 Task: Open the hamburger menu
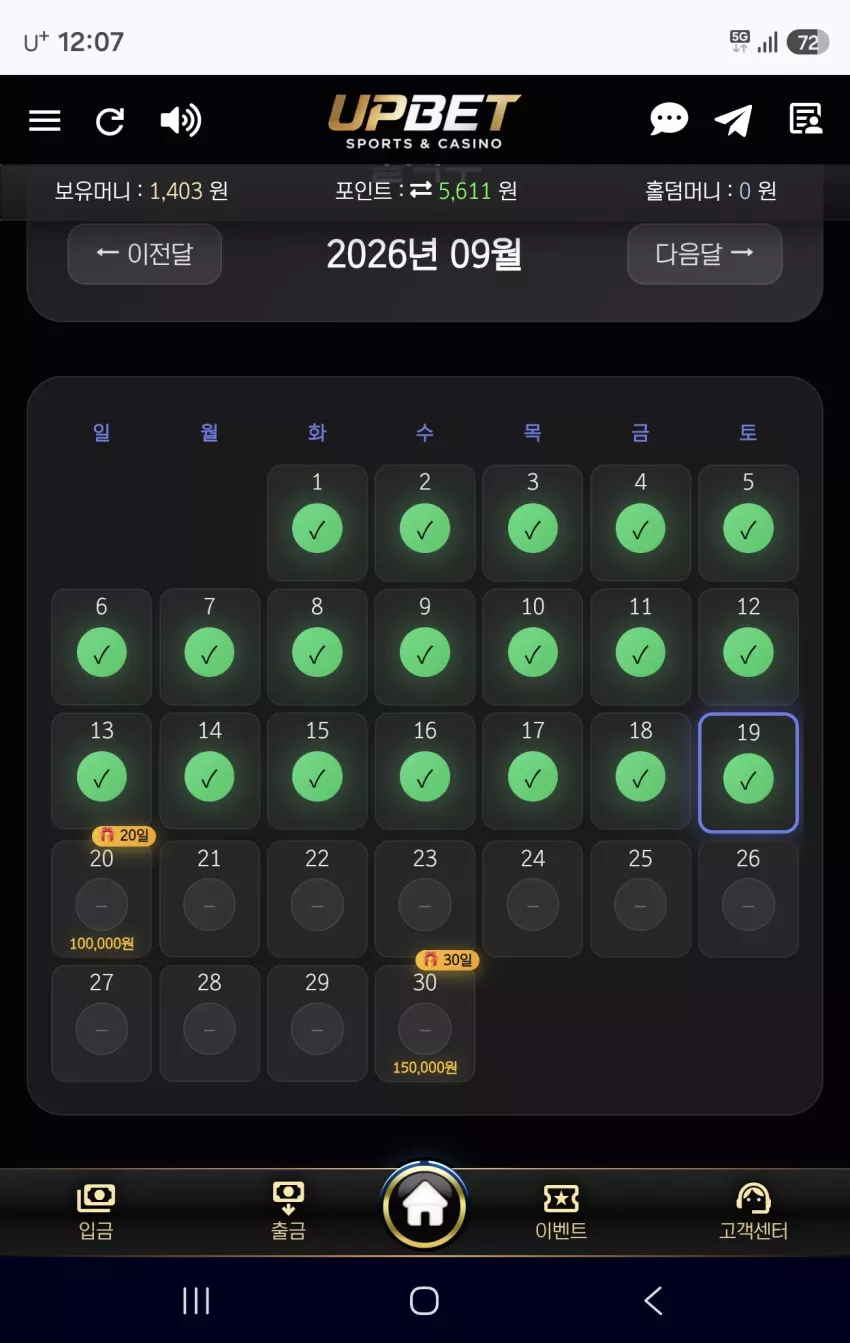point(45,121)
